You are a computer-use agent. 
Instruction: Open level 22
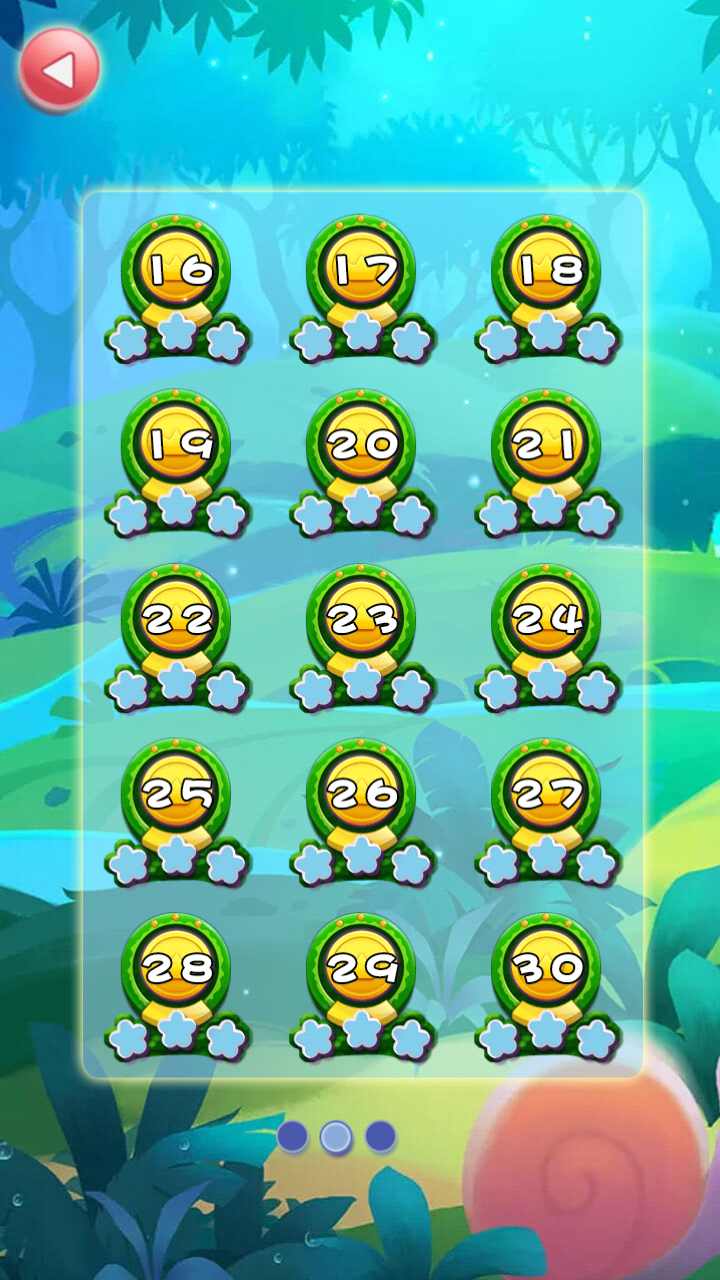tap(177, 620)
